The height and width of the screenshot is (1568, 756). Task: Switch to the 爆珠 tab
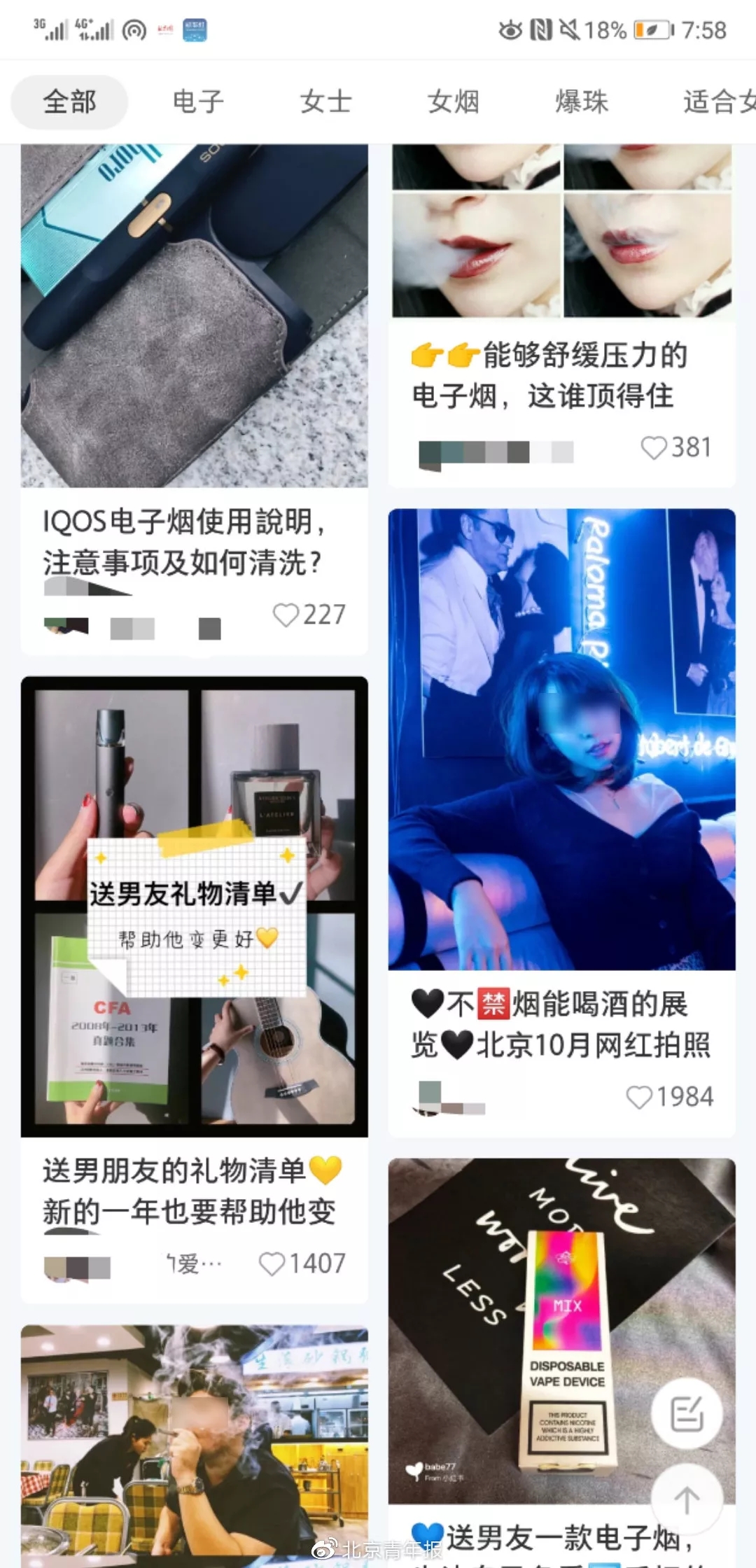point(581,102)
